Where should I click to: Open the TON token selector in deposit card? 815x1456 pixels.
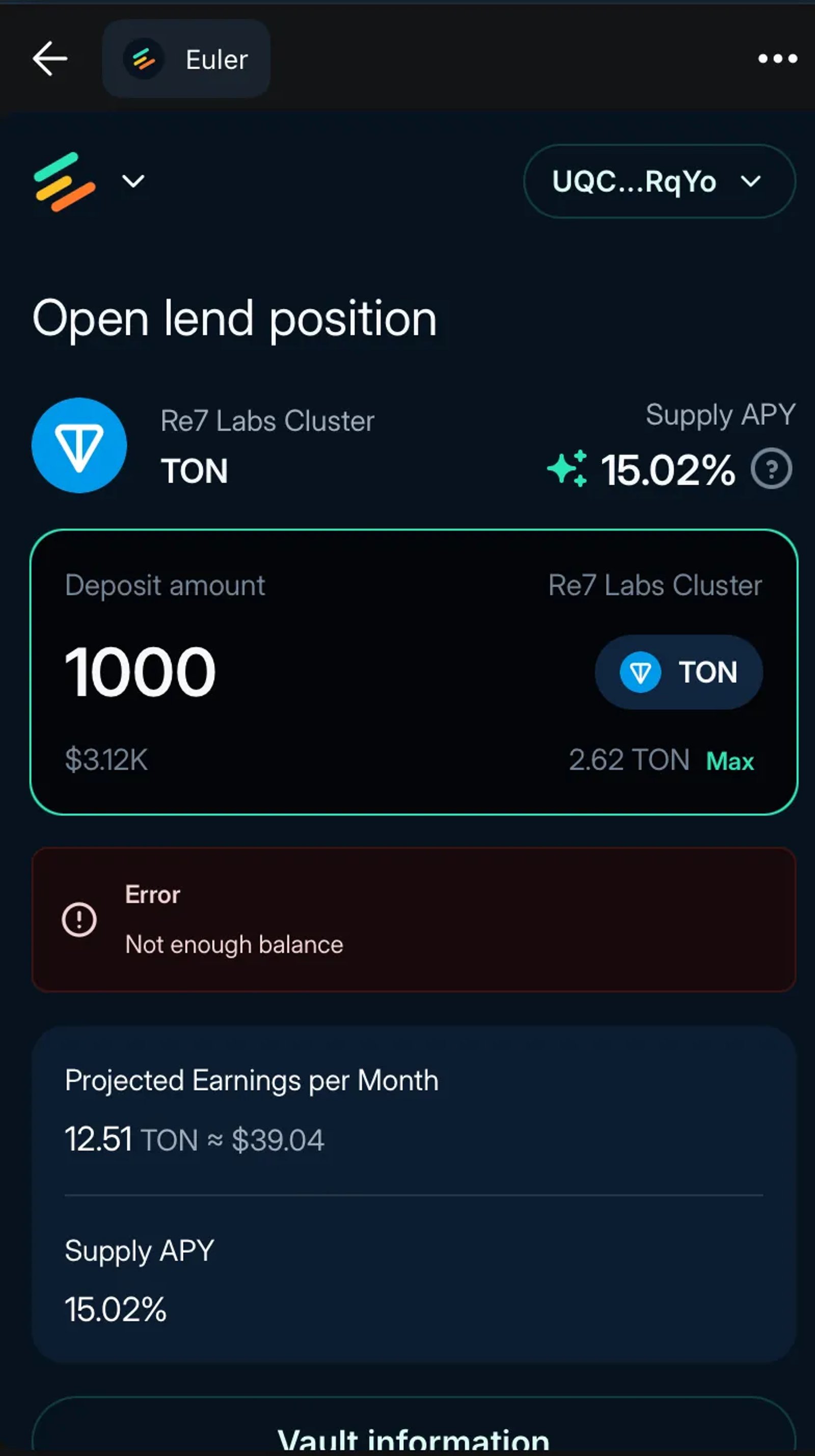pyautogui.click(x=677, y=672)
